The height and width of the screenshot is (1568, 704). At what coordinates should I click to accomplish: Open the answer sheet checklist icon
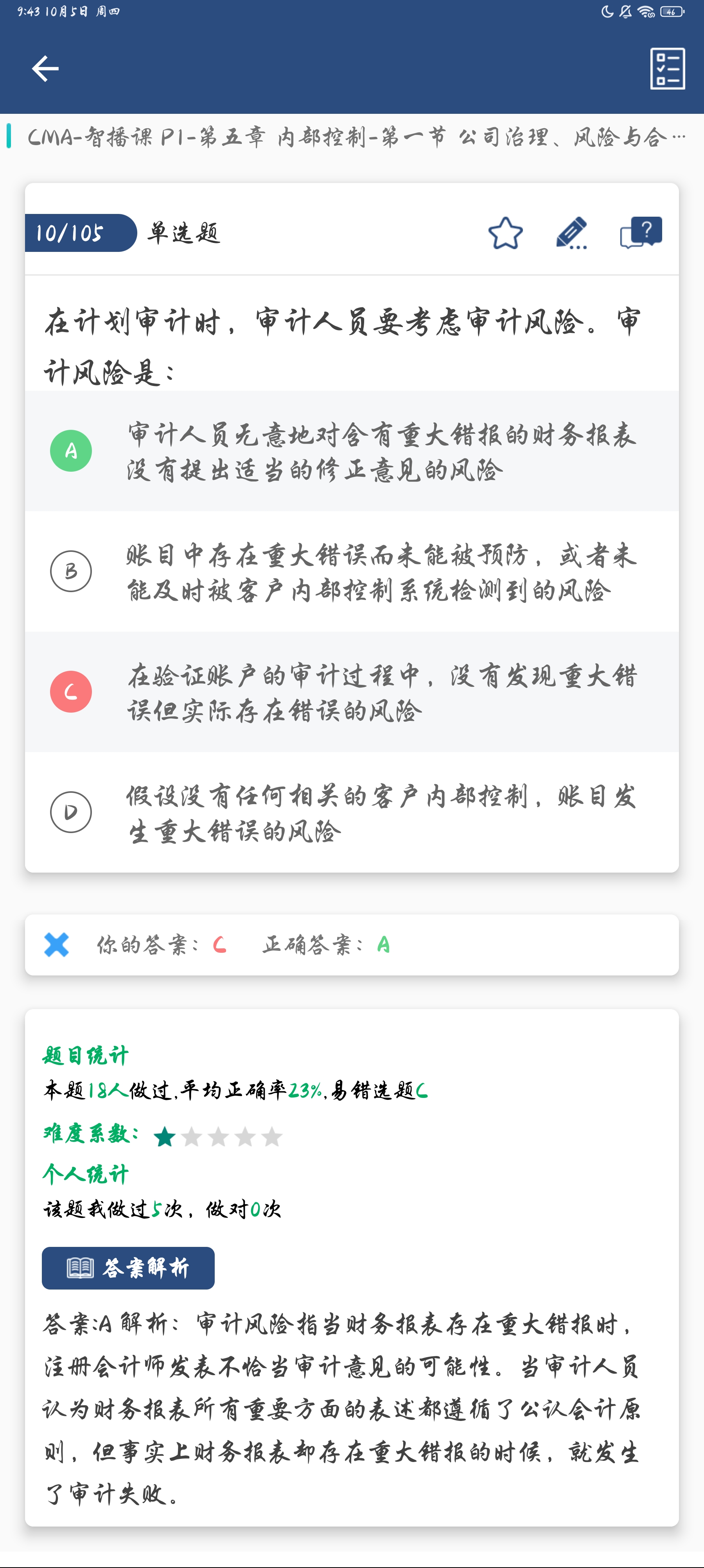[667, 68]
